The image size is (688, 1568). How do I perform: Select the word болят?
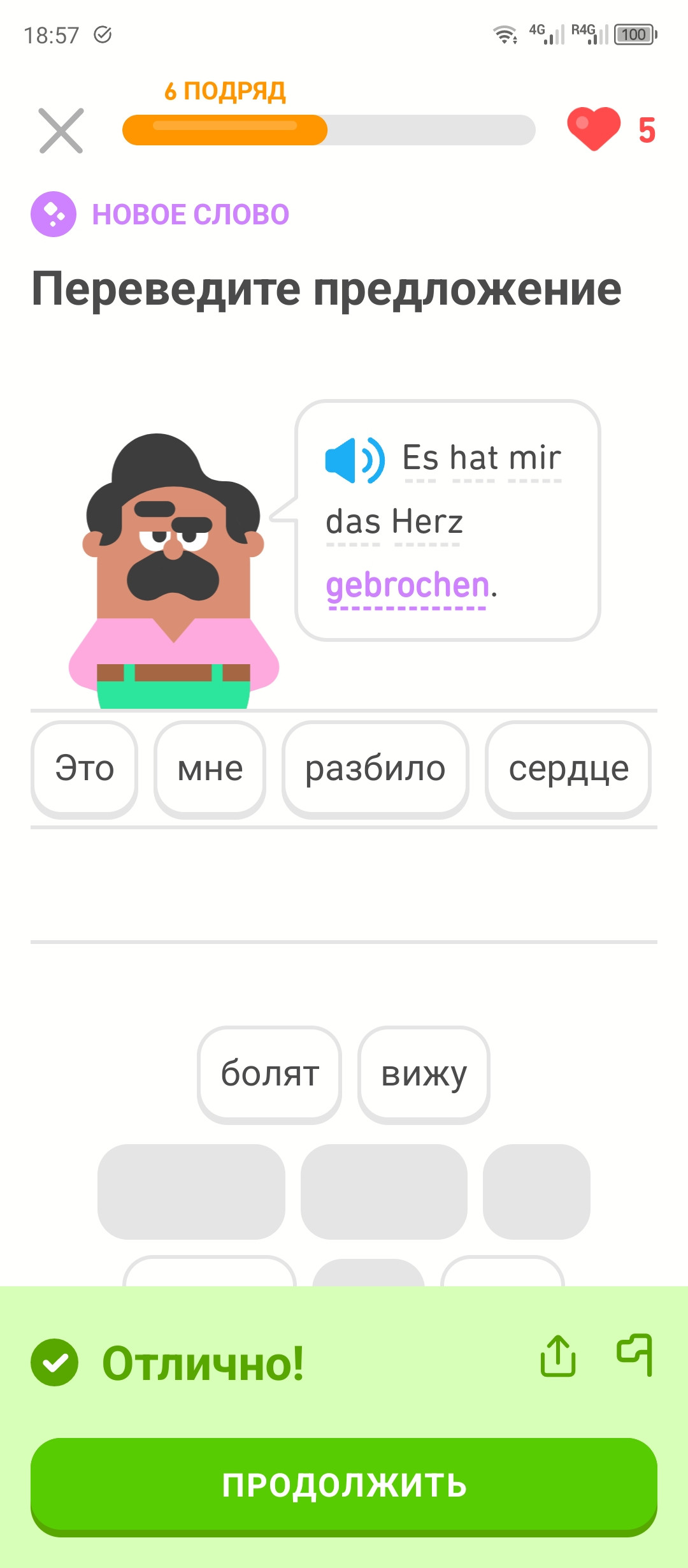pos(269,1074)
